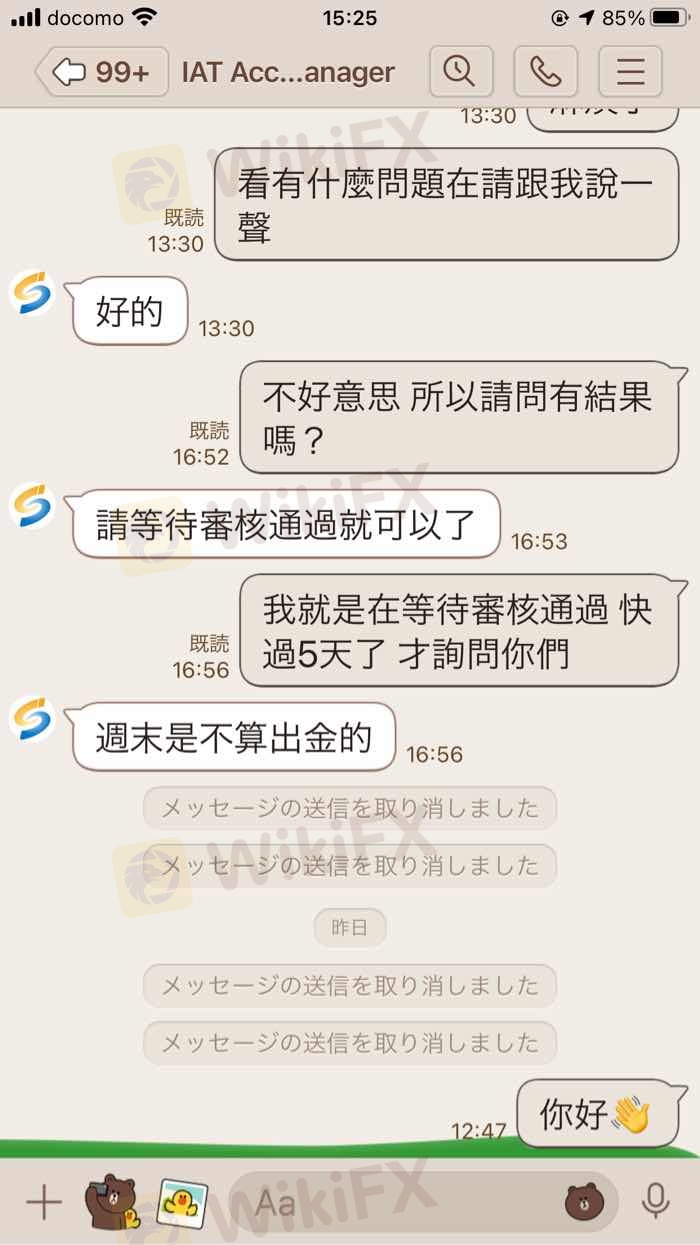Record a voice message with the microphone
Screen dimensions: 700x1245
click(656, 1202)
